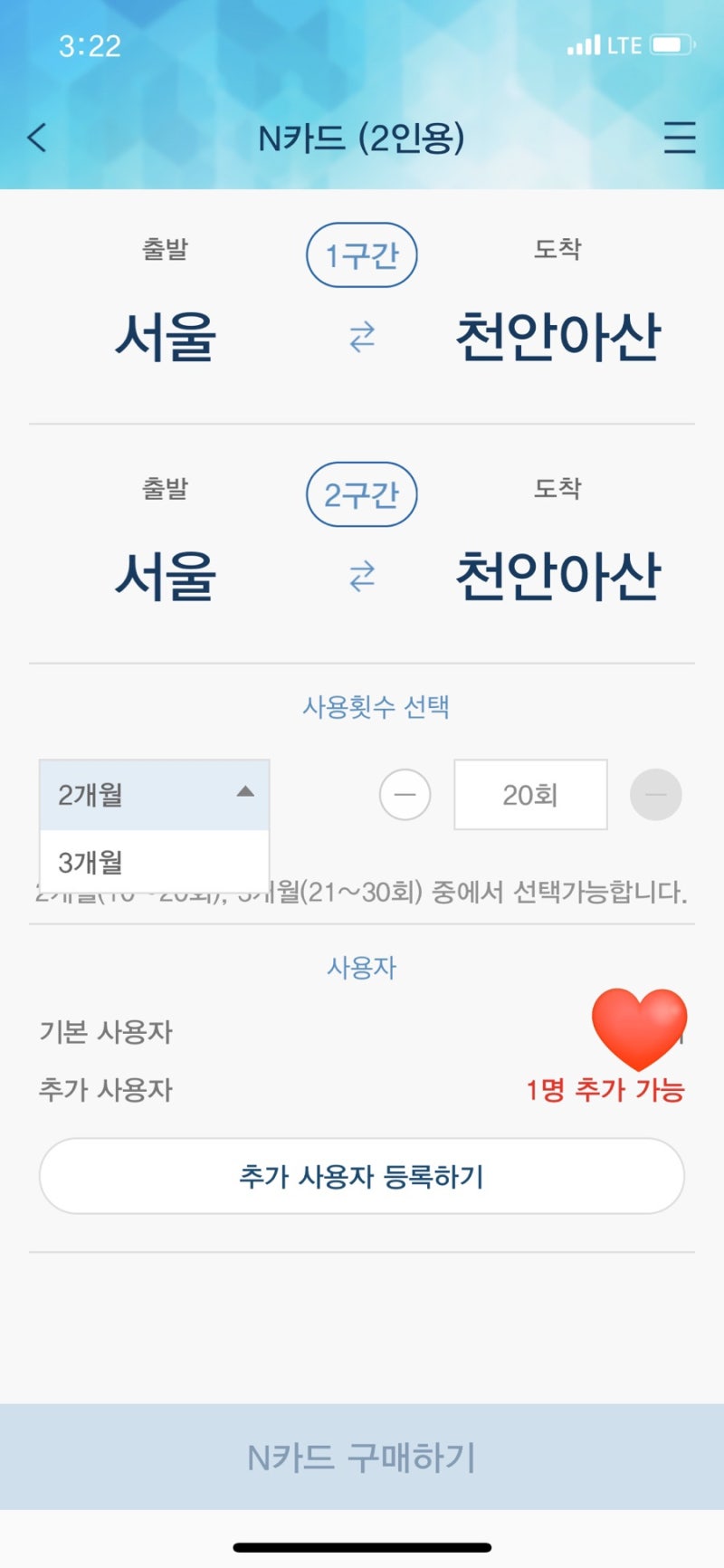Tap the N카드 (2인용) title
The image size is (724, 1568).
[x=361, y=139]
